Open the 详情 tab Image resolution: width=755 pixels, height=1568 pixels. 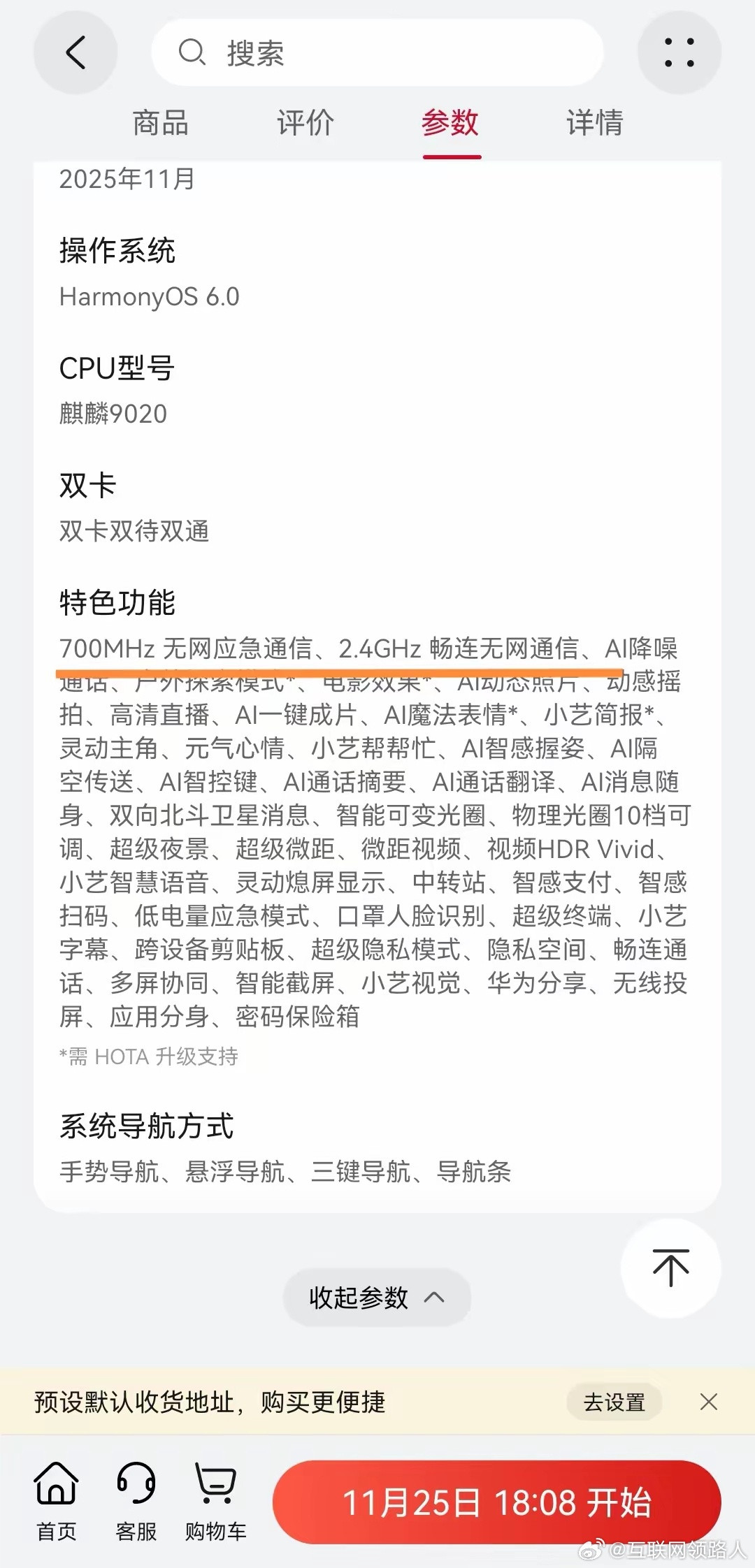(x=594, y=124)
